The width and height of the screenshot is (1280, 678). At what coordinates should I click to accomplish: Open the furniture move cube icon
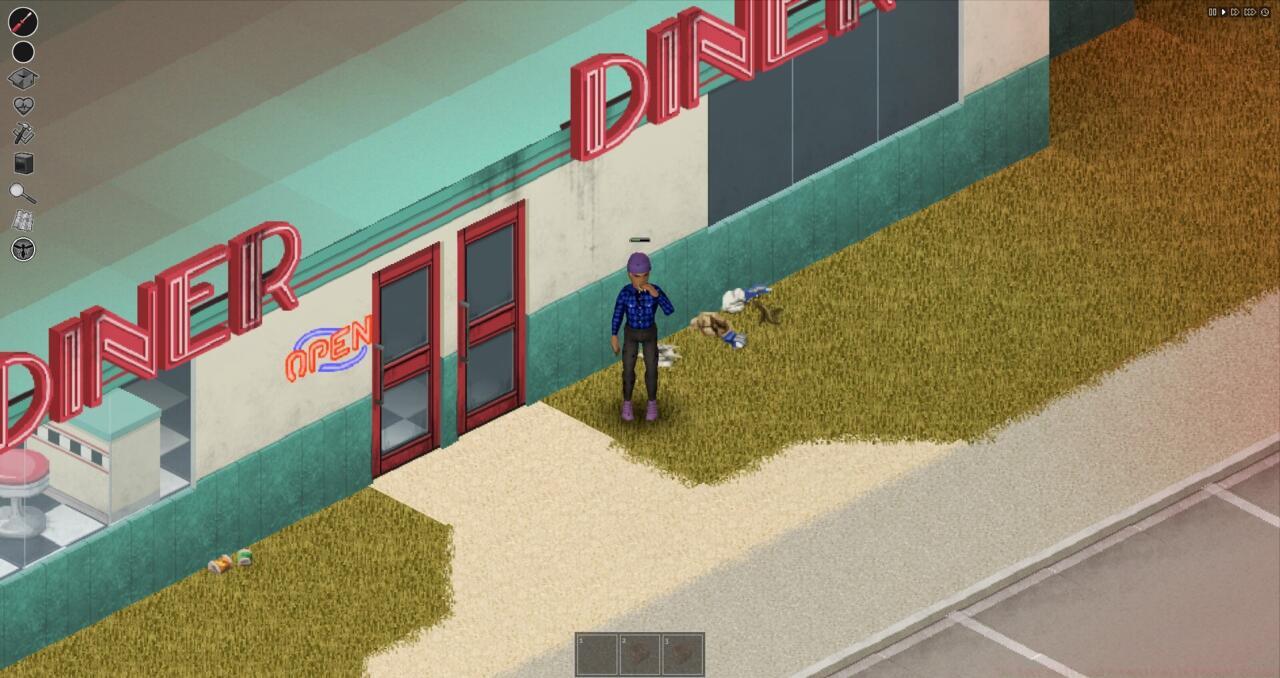[x=23, y=163]
